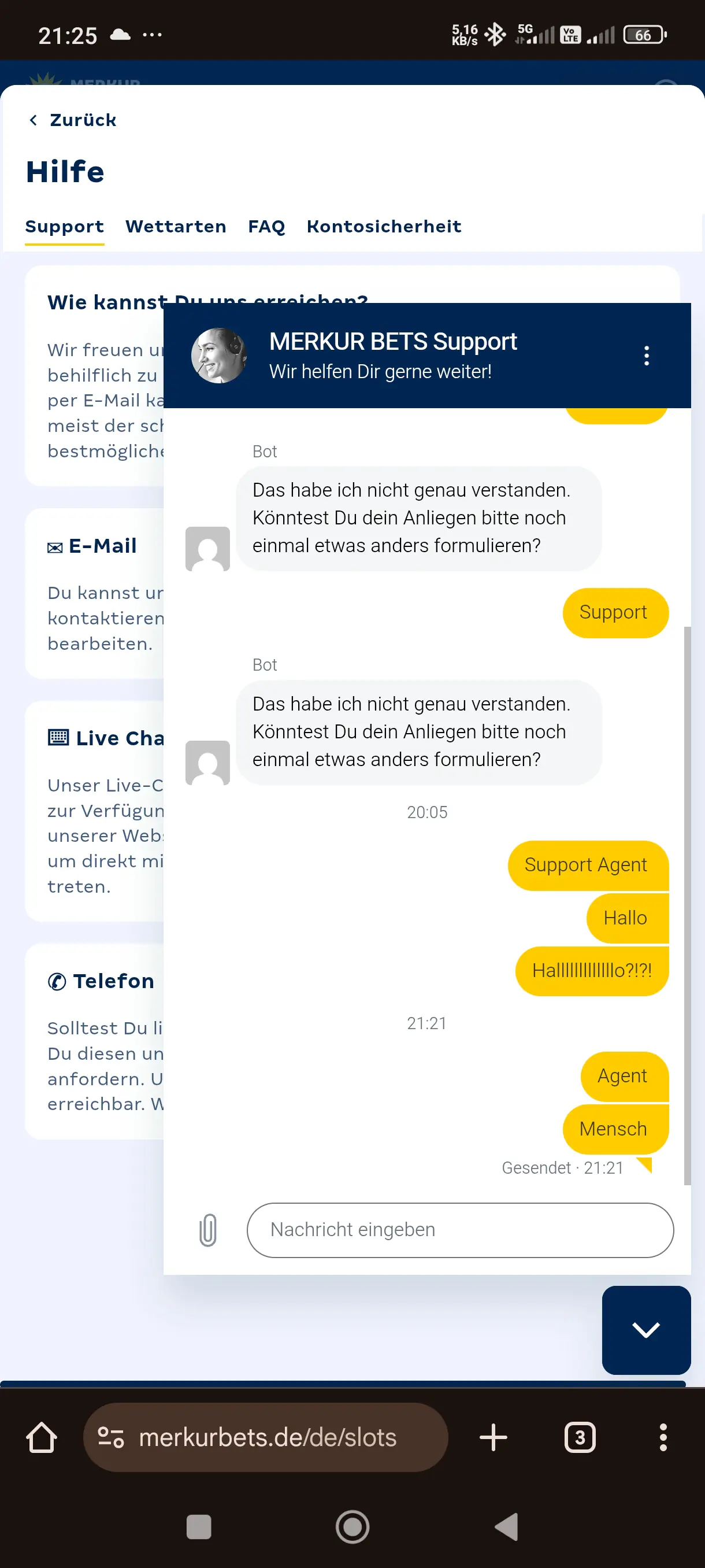
Task: Open the chat's three-dot options menu
Action: [x=647, y=356]
